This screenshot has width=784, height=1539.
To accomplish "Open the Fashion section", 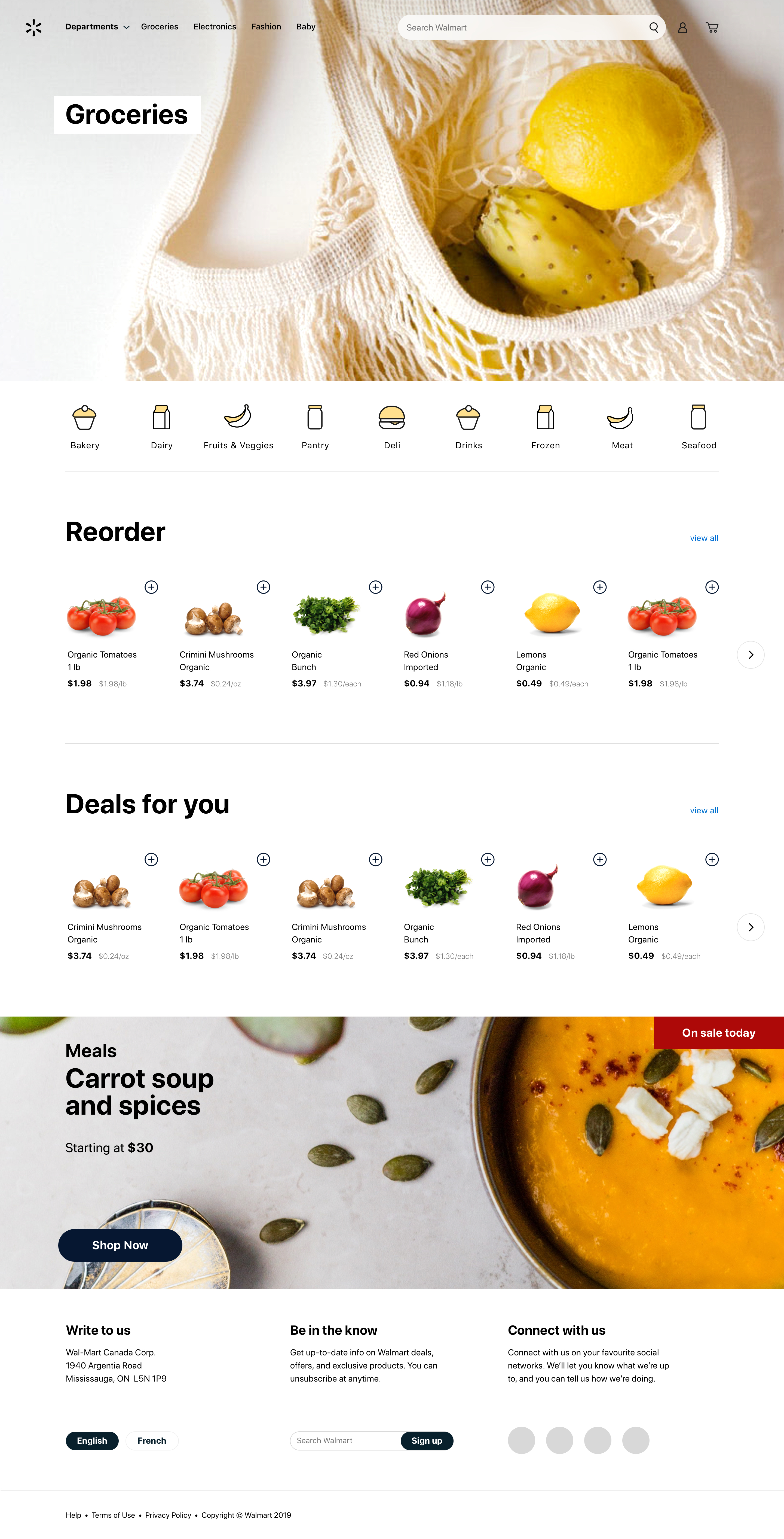I will tap(266, 27).
